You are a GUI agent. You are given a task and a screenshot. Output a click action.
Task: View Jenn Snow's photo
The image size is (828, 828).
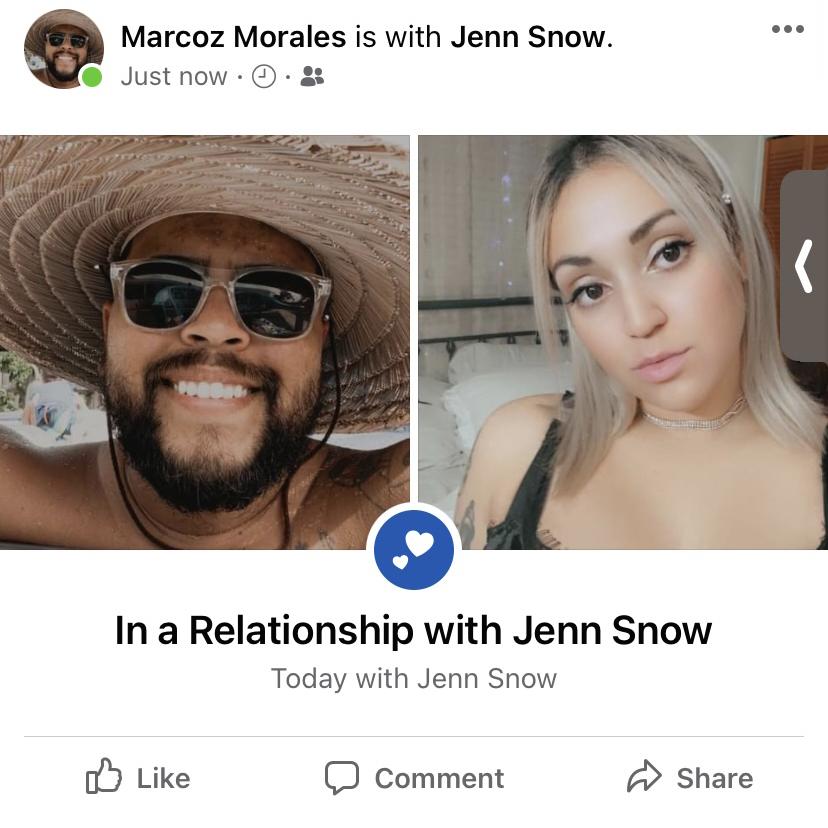(x=600, y=342)
